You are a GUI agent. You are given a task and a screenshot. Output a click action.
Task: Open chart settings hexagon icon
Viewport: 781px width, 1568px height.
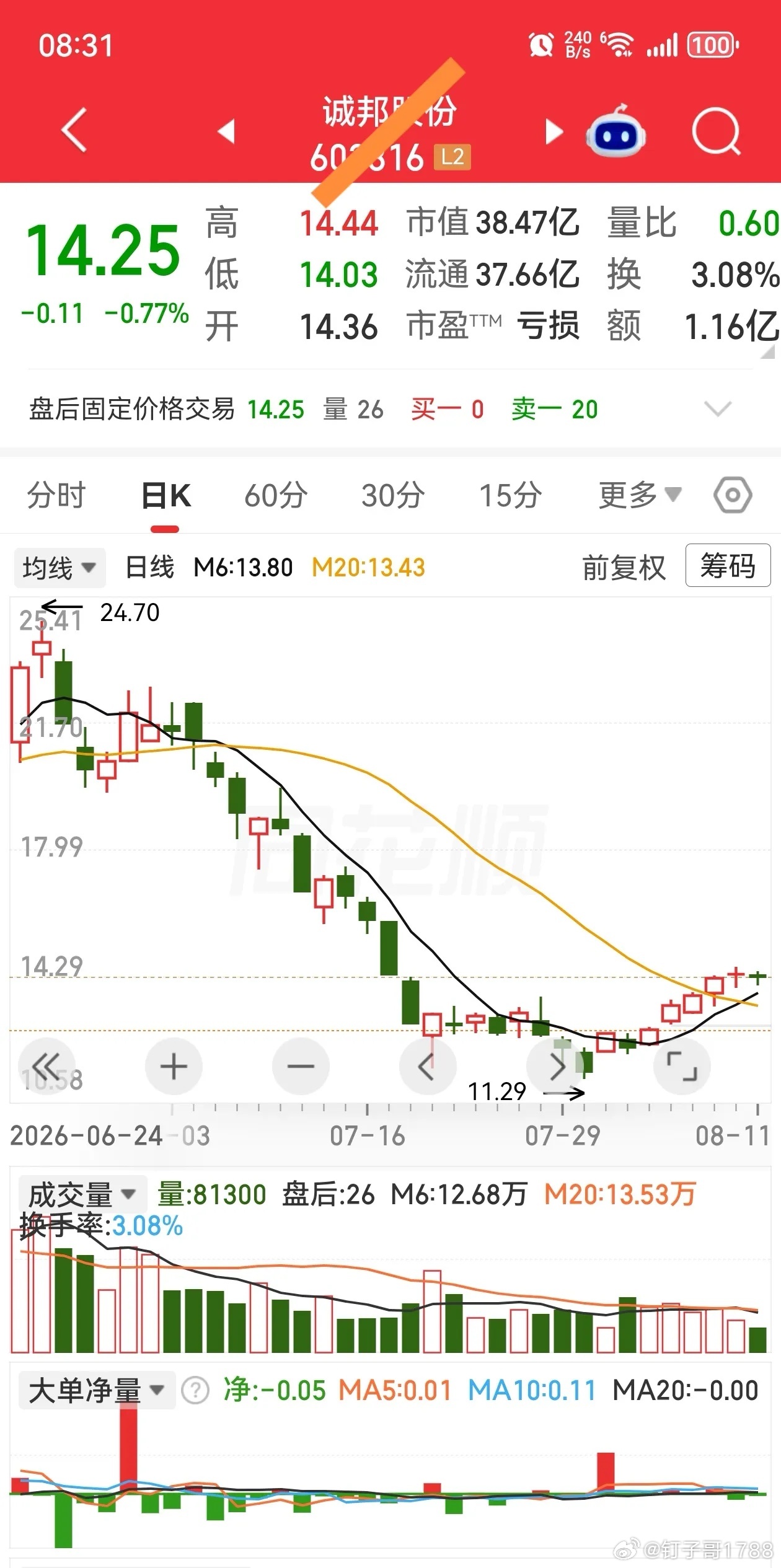coord(733,495)
